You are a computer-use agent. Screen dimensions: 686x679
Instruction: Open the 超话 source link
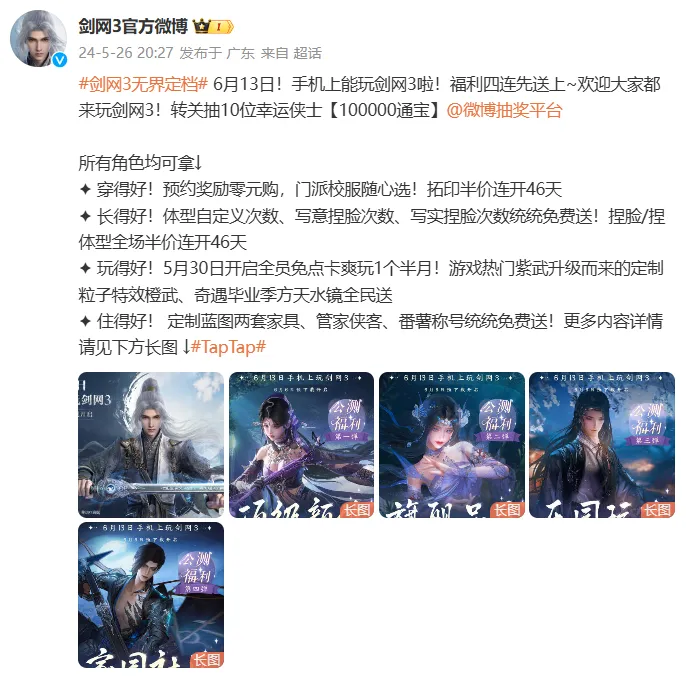tap(308, 52)
